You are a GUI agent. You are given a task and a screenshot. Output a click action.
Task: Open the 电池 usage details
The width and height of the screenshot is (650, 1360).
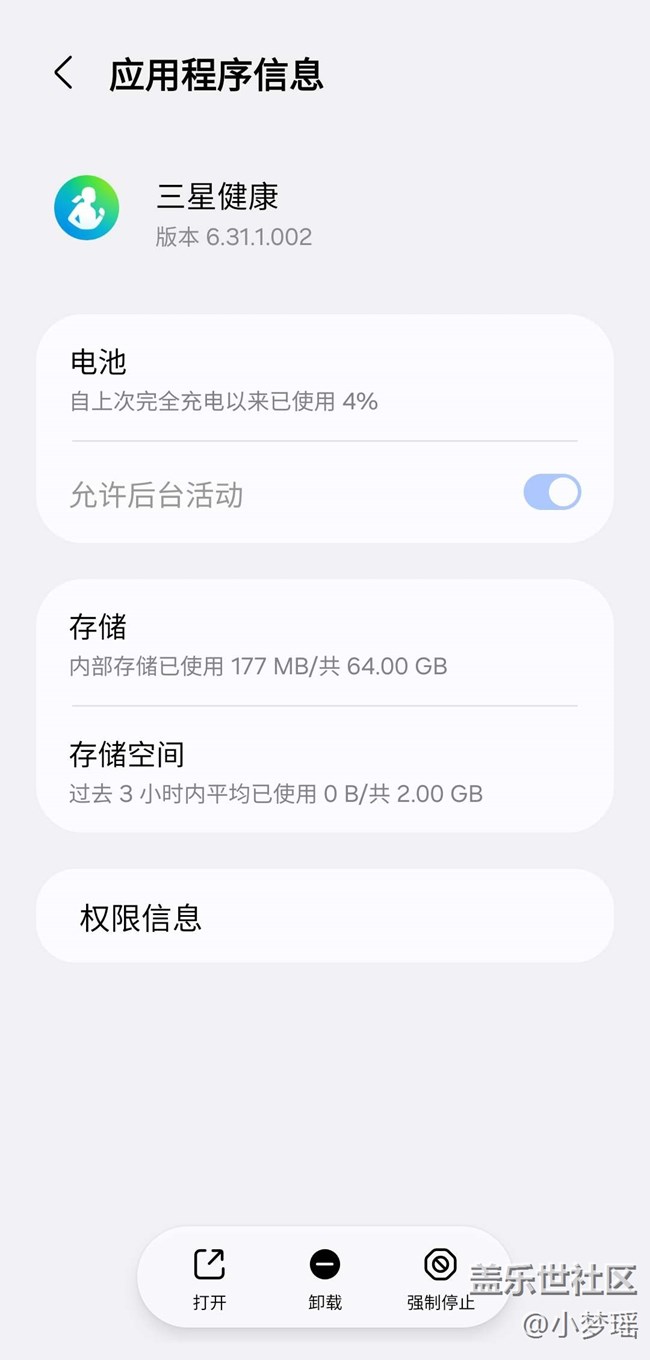click(x=324, y=380)
